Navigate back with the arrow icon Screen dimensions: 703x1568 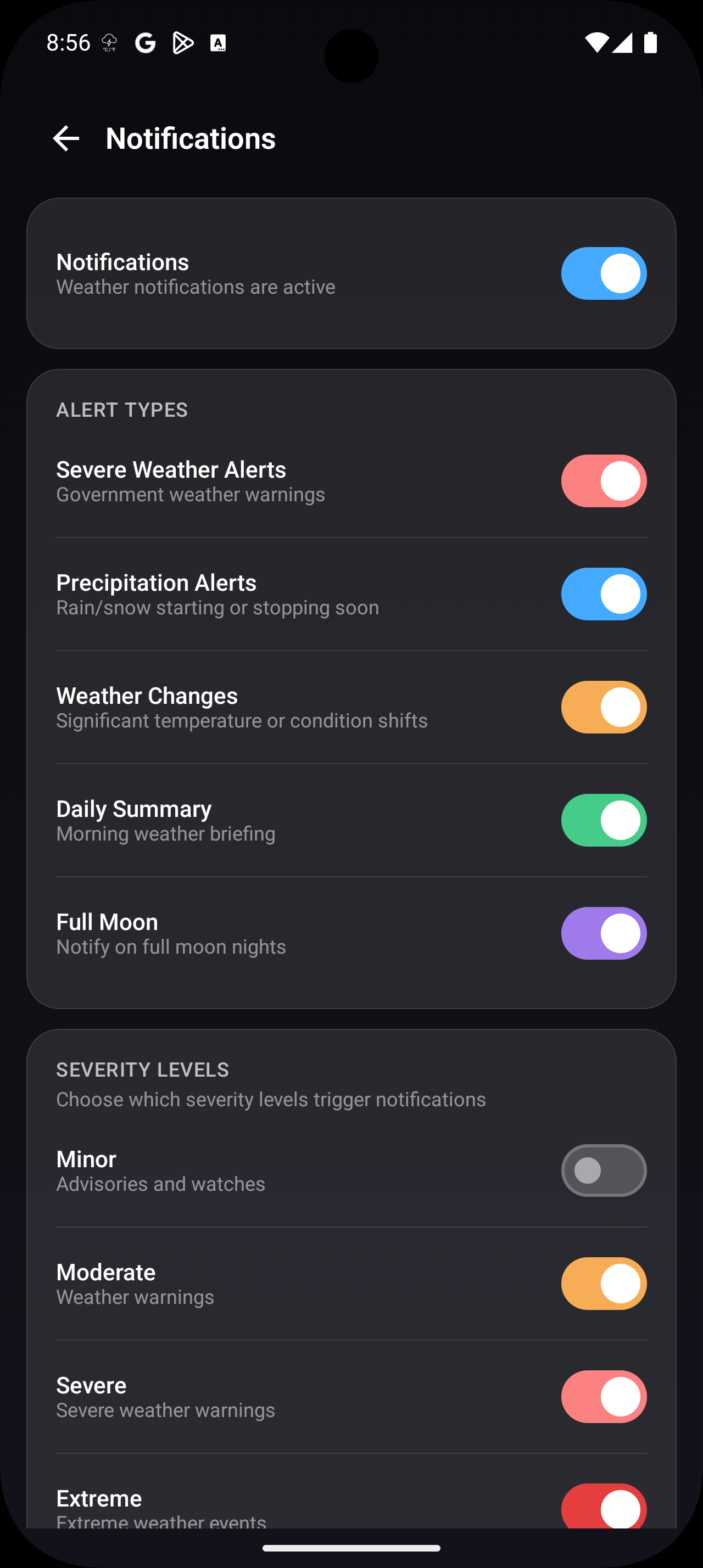pos(67,138)
